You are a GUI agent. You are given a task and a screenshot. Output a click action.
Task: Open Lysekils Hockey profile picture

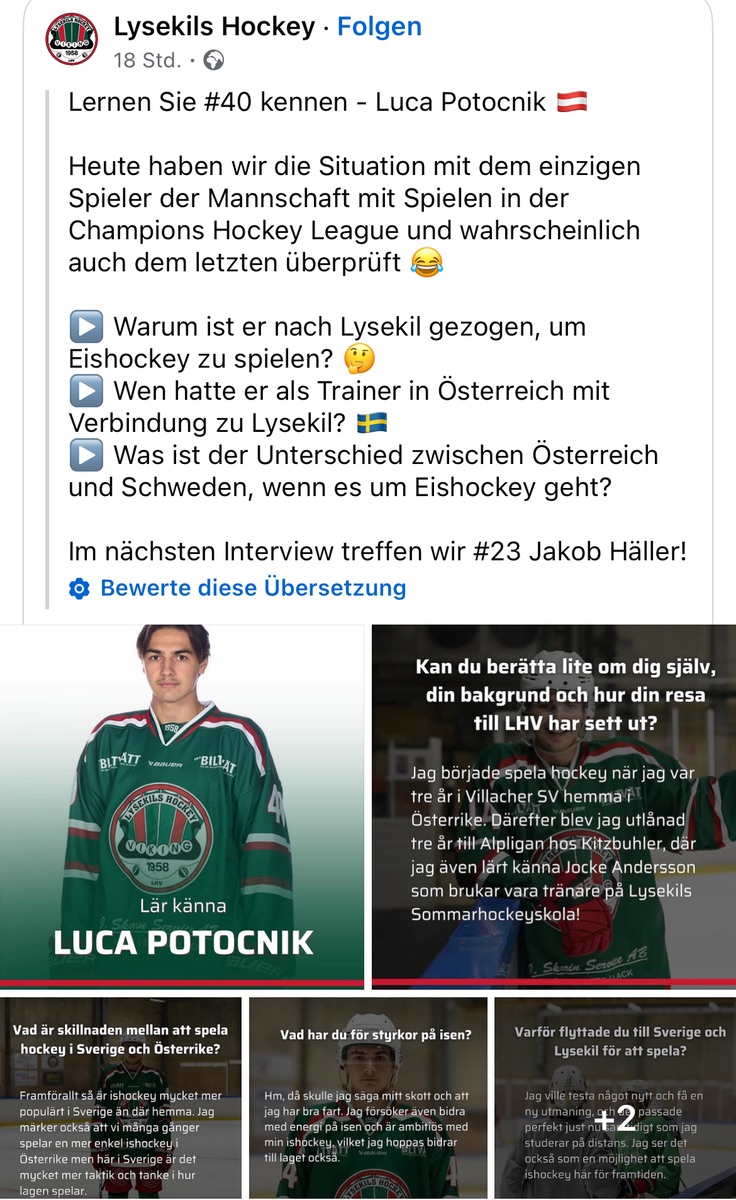tap(71, 41)
